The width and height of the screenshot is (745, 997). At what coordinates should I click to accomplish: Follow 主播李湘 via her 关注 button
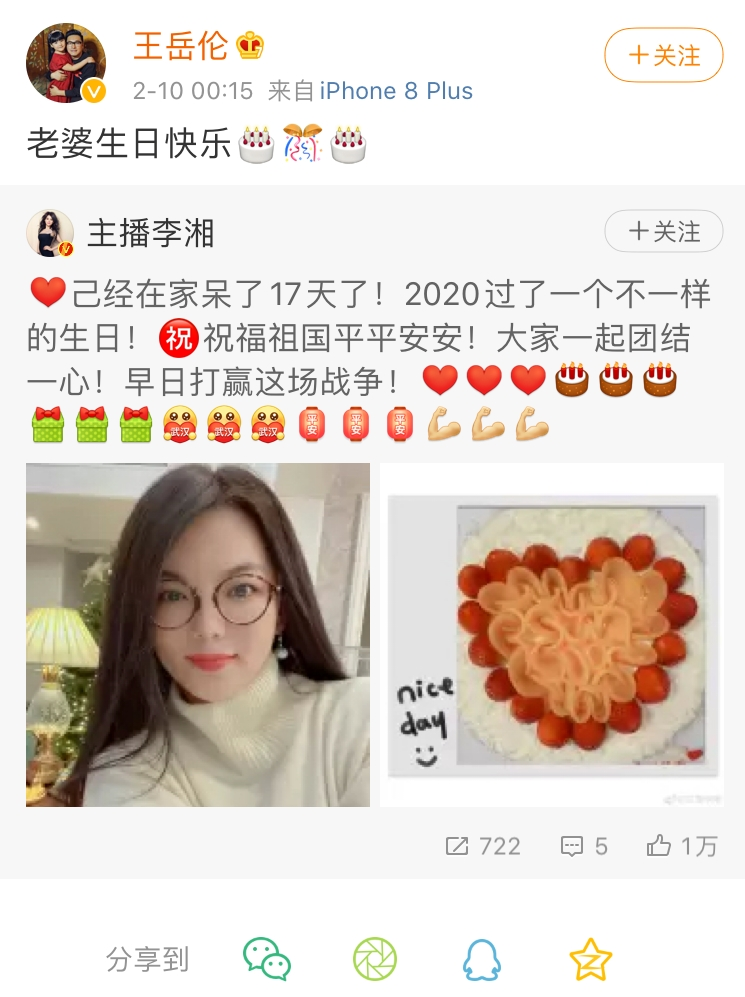[663, 231]
